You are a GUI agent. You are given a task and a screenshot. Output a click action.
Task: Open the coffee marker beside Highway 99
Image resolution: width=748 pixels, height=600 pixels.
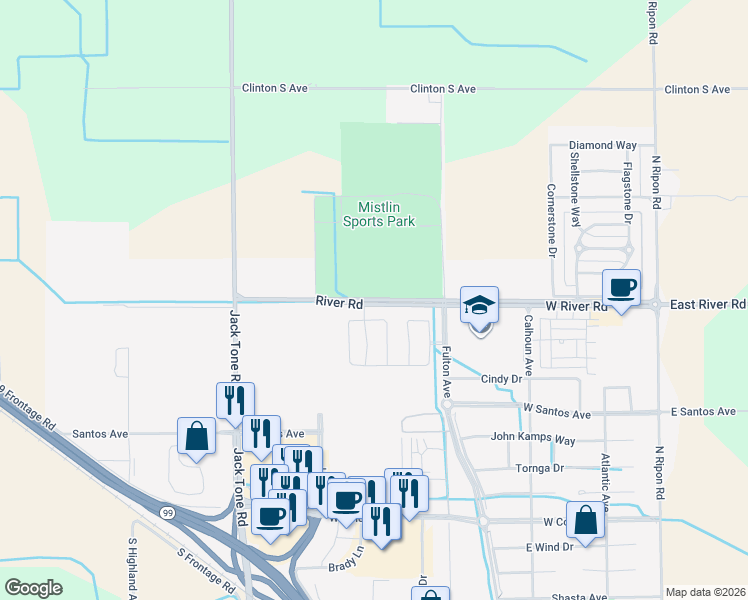coord(271,516)
